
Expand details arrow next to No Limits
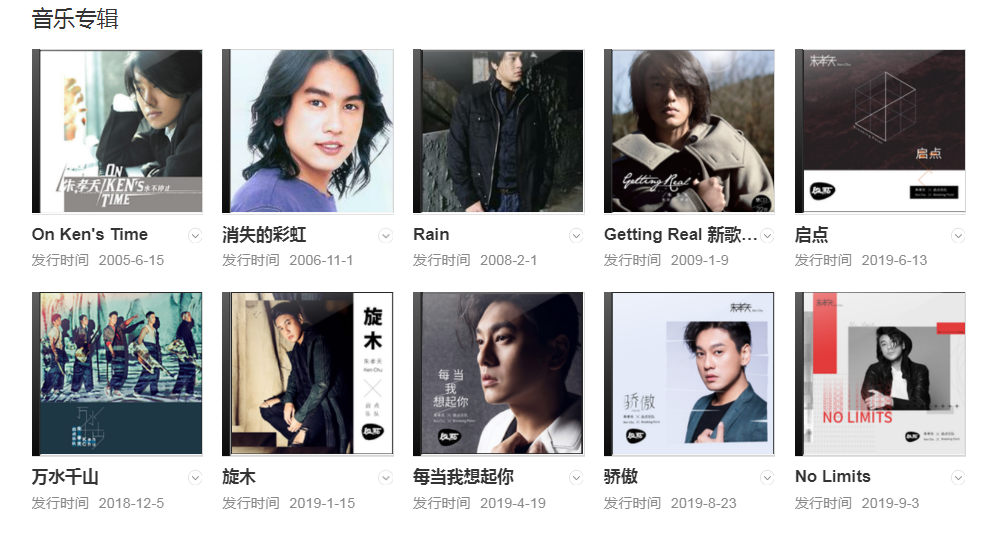(x=958, y=477)
